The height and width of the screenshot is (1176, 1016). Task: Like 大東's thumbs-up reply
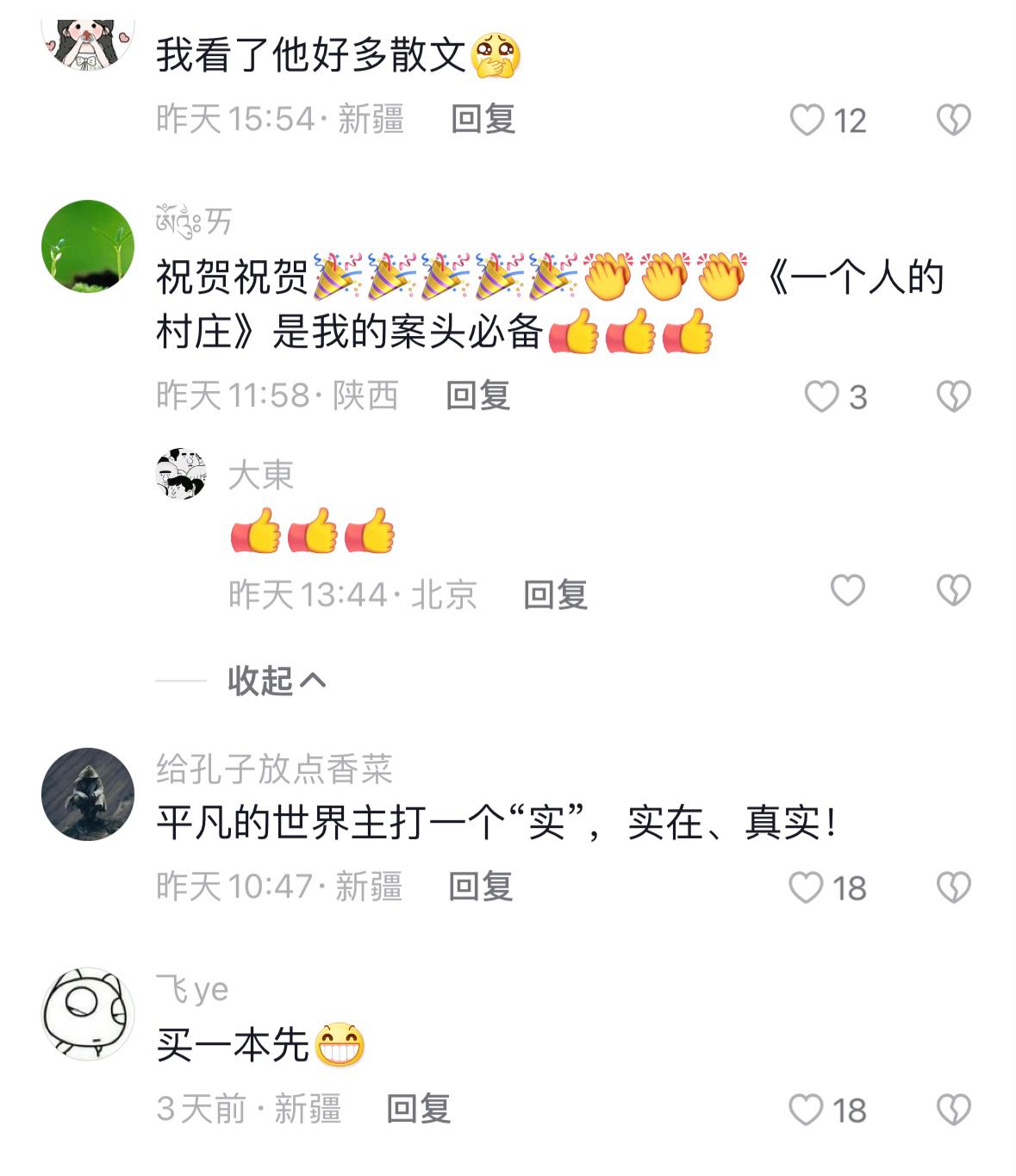847,591
